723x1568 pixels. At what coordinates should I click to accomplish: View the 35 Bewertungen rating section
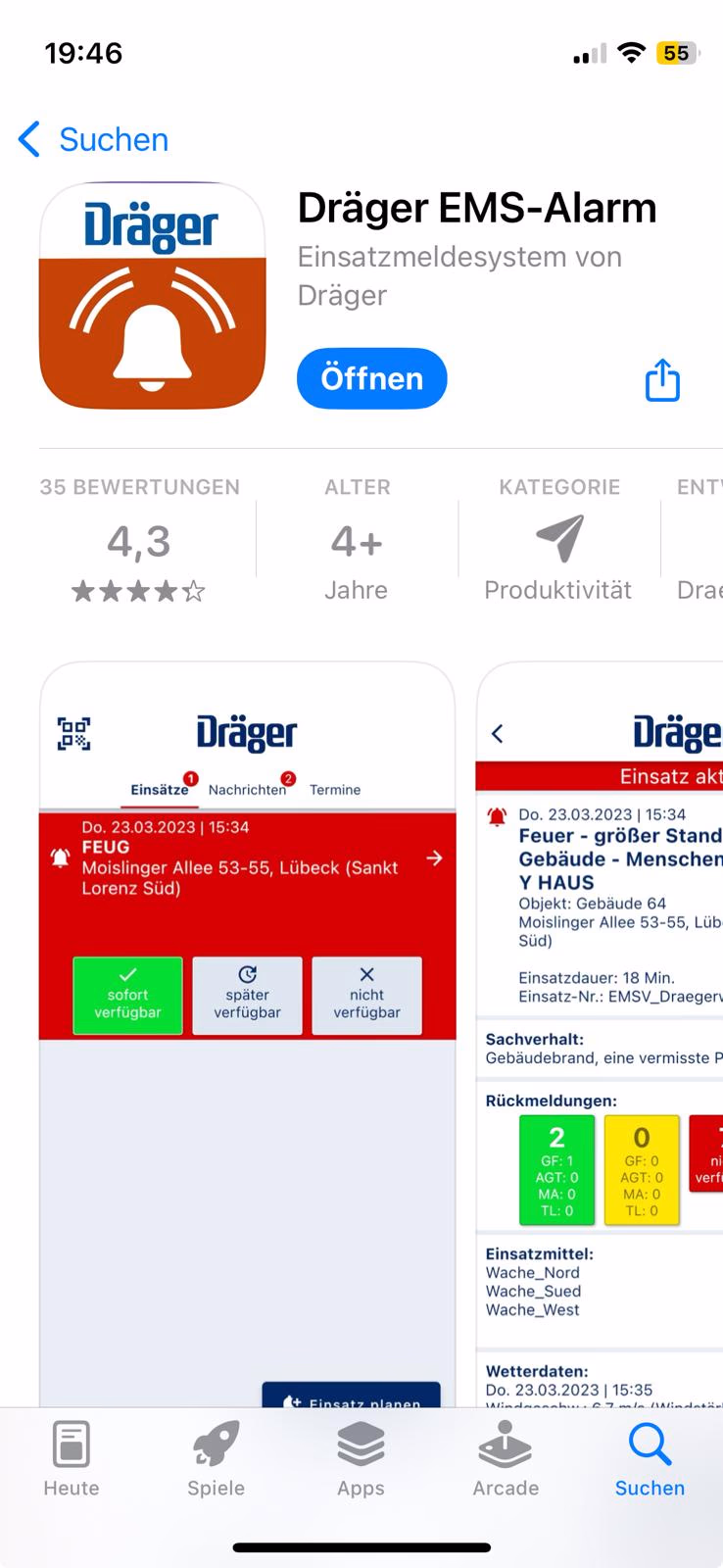(x=139, y=541)
